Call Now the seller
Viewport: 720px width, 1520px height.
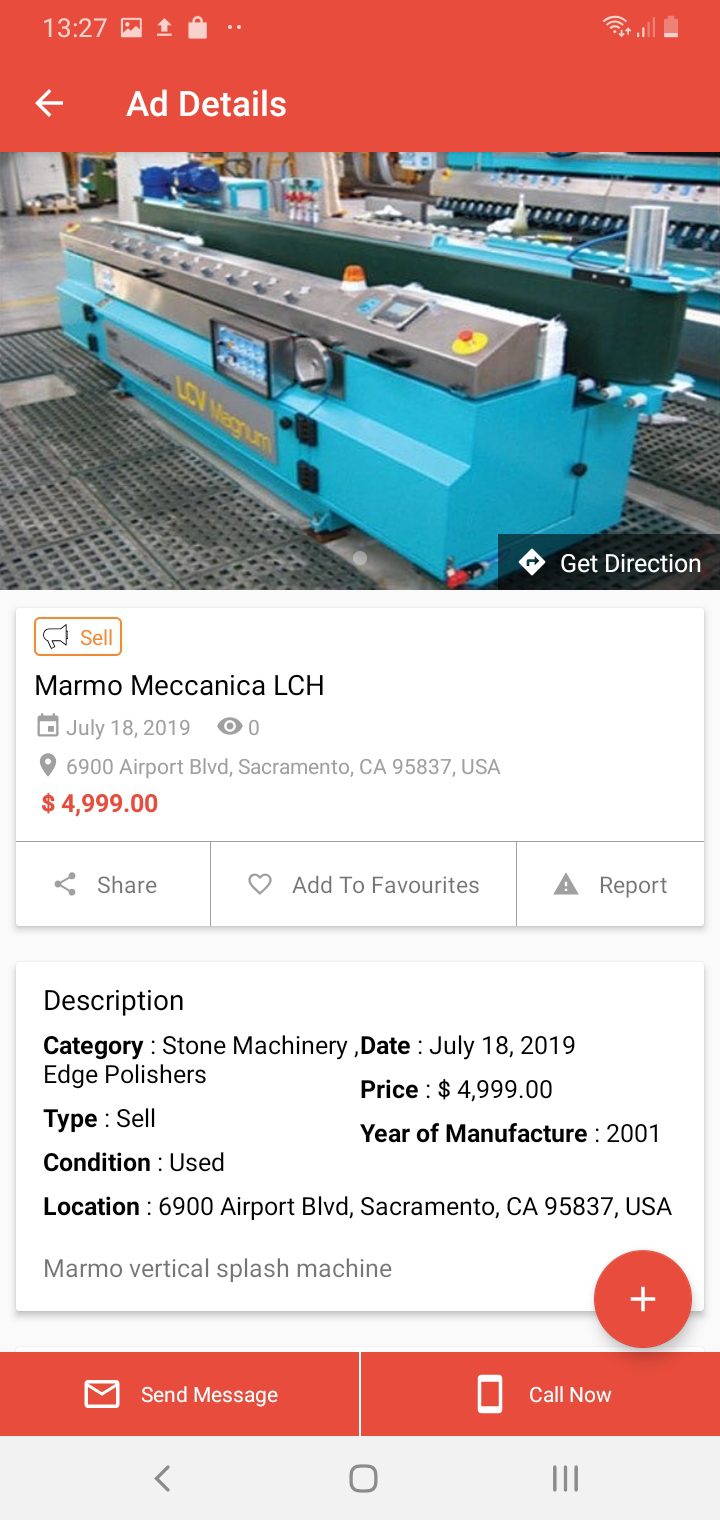[x=540, y=1394]
